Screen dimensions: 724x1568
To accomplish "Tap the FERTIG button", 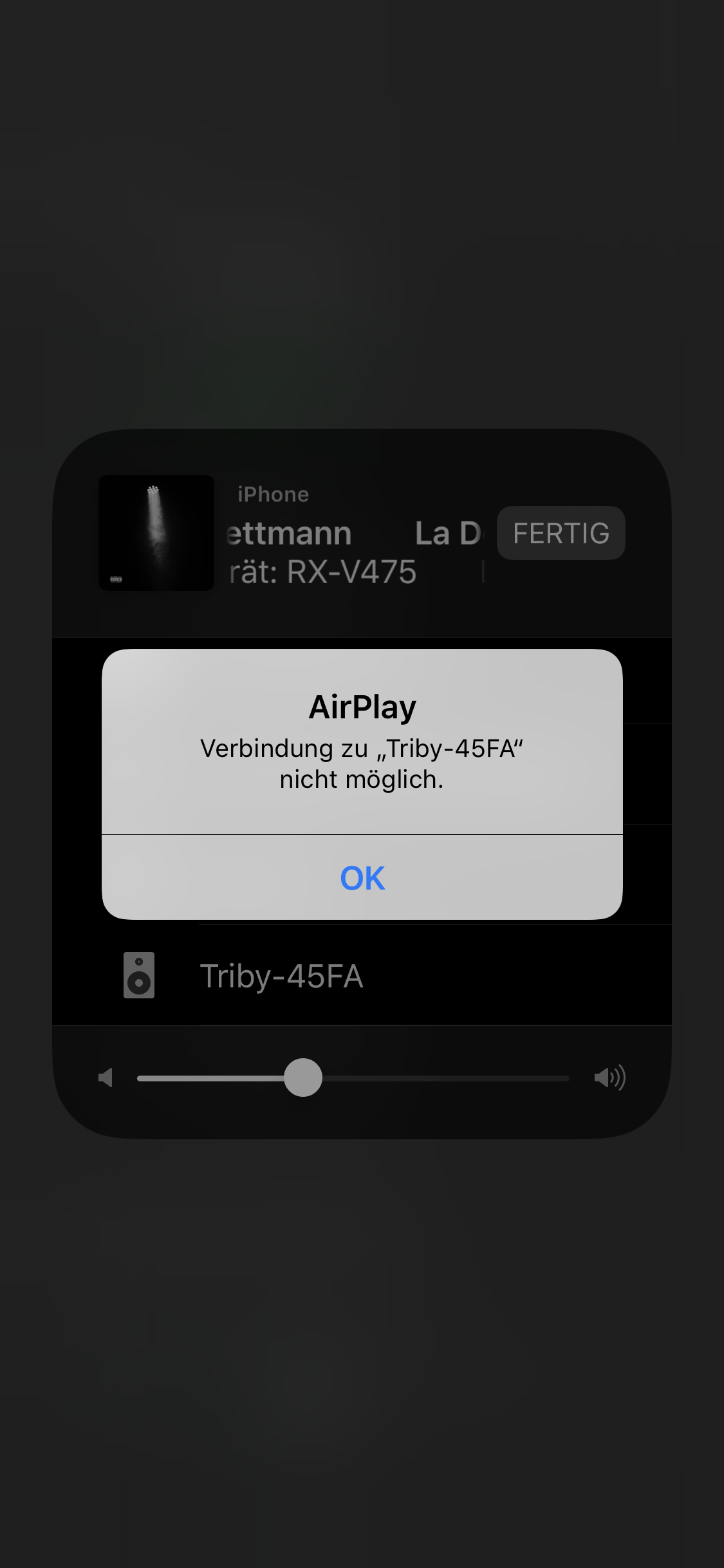I will (x=561, y=533).
